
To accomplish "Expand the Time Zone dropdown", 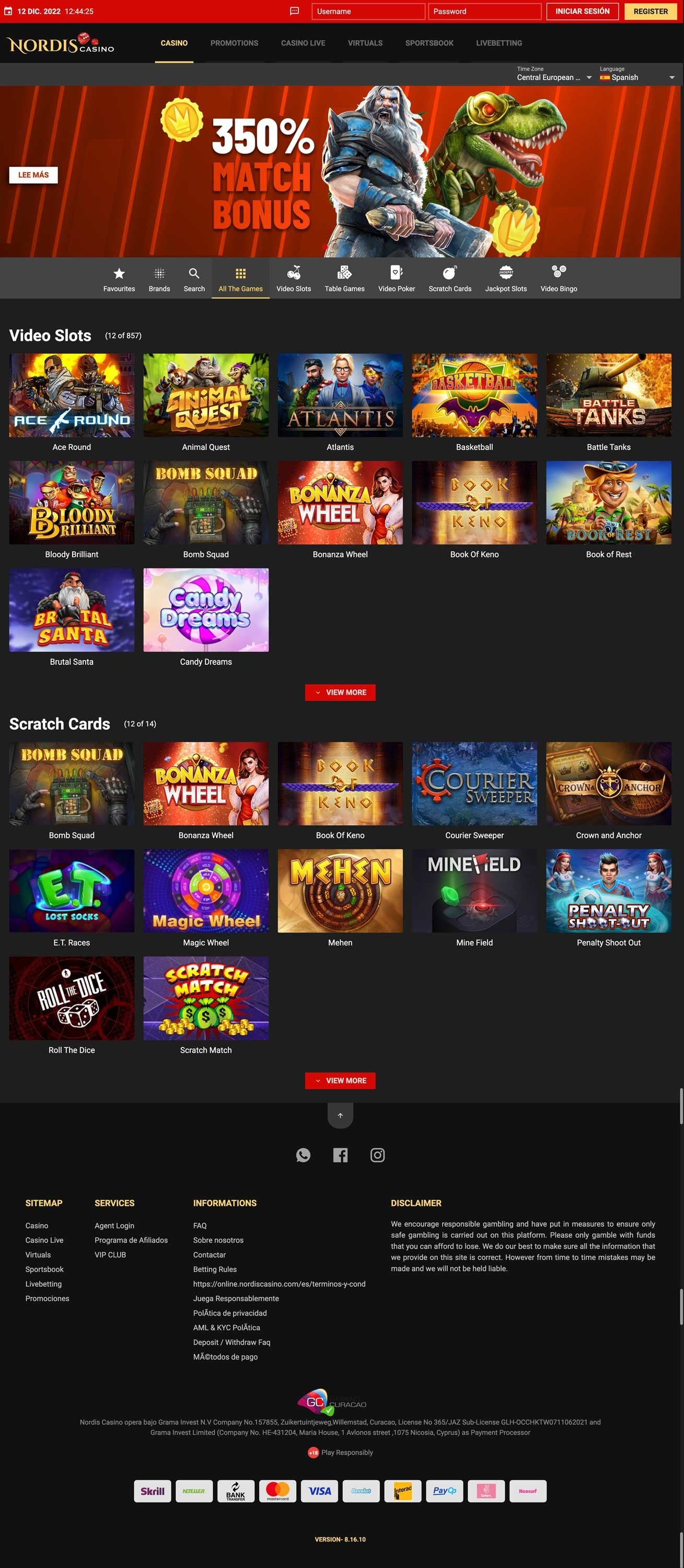I will [554, 77].
